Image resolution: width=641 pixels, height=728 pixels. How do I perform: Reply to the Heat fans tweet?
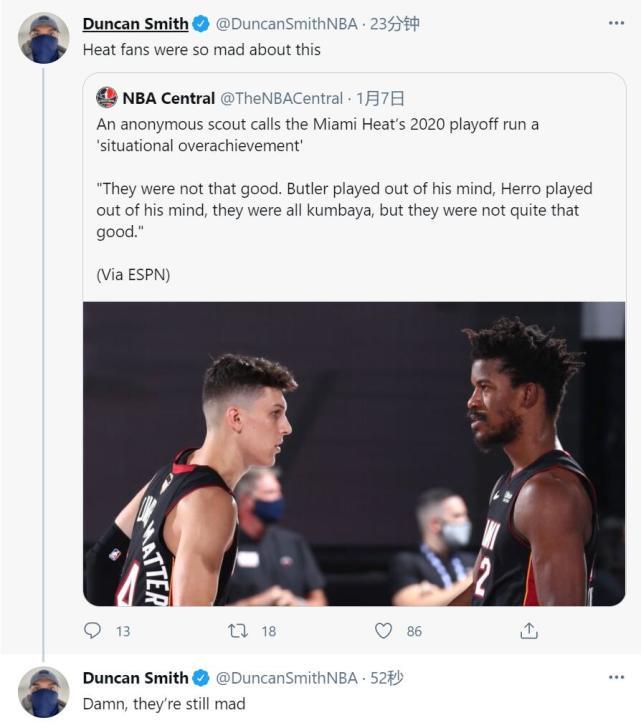click(x=93, y=631)
